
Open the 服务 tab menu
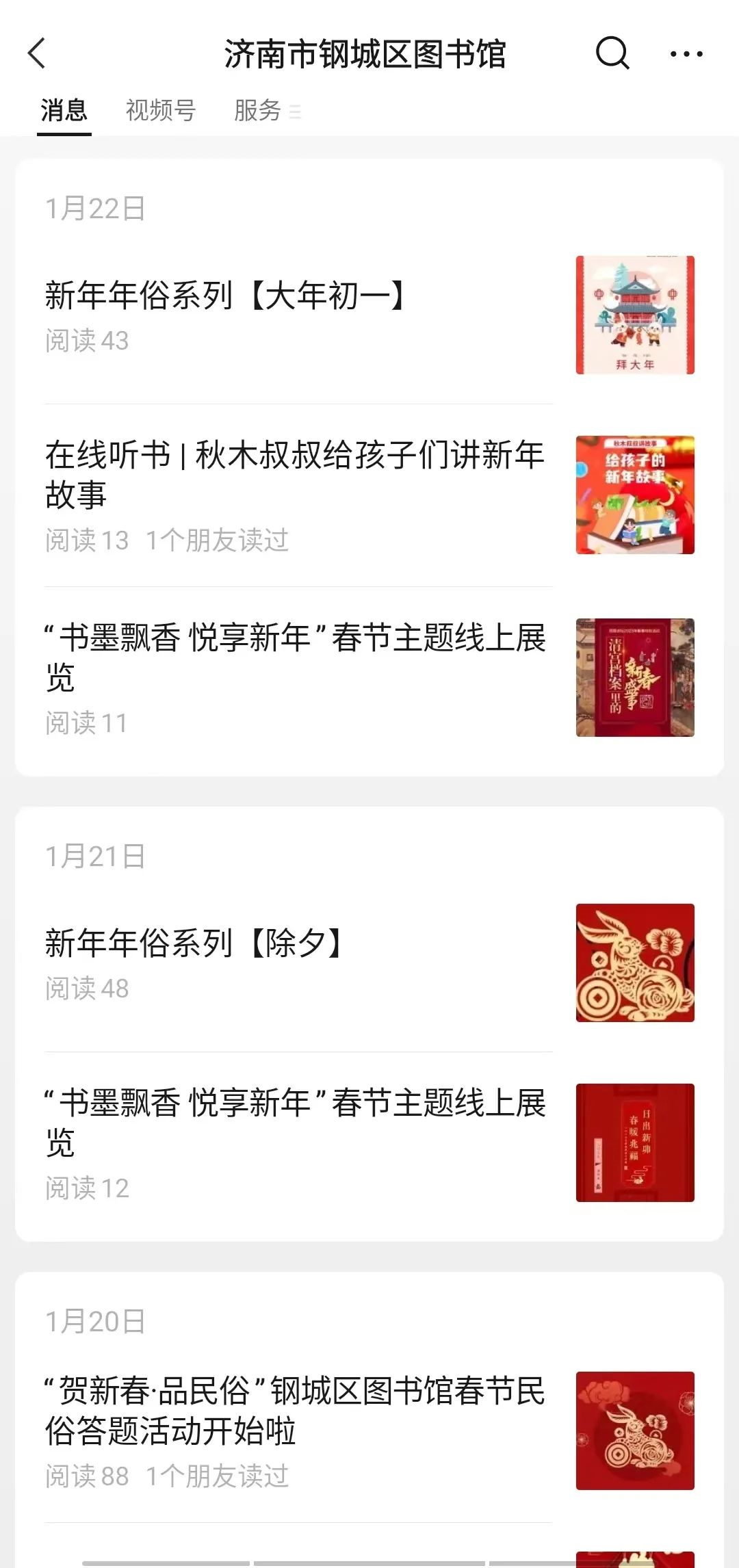(x=265, y=110)
